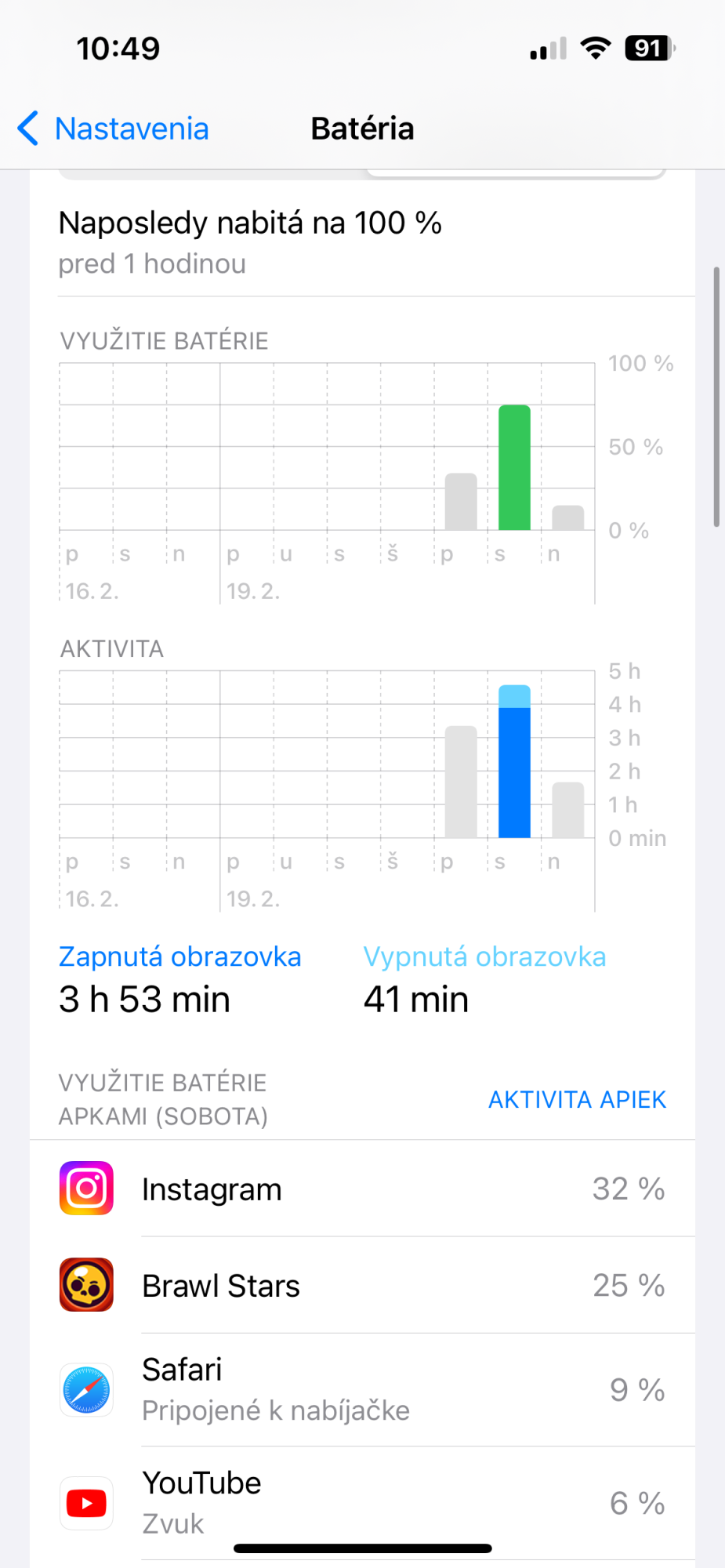Tap the Safari battery usage row
The height and width of the screenshot is (1568, 725).
(362, 1389)
